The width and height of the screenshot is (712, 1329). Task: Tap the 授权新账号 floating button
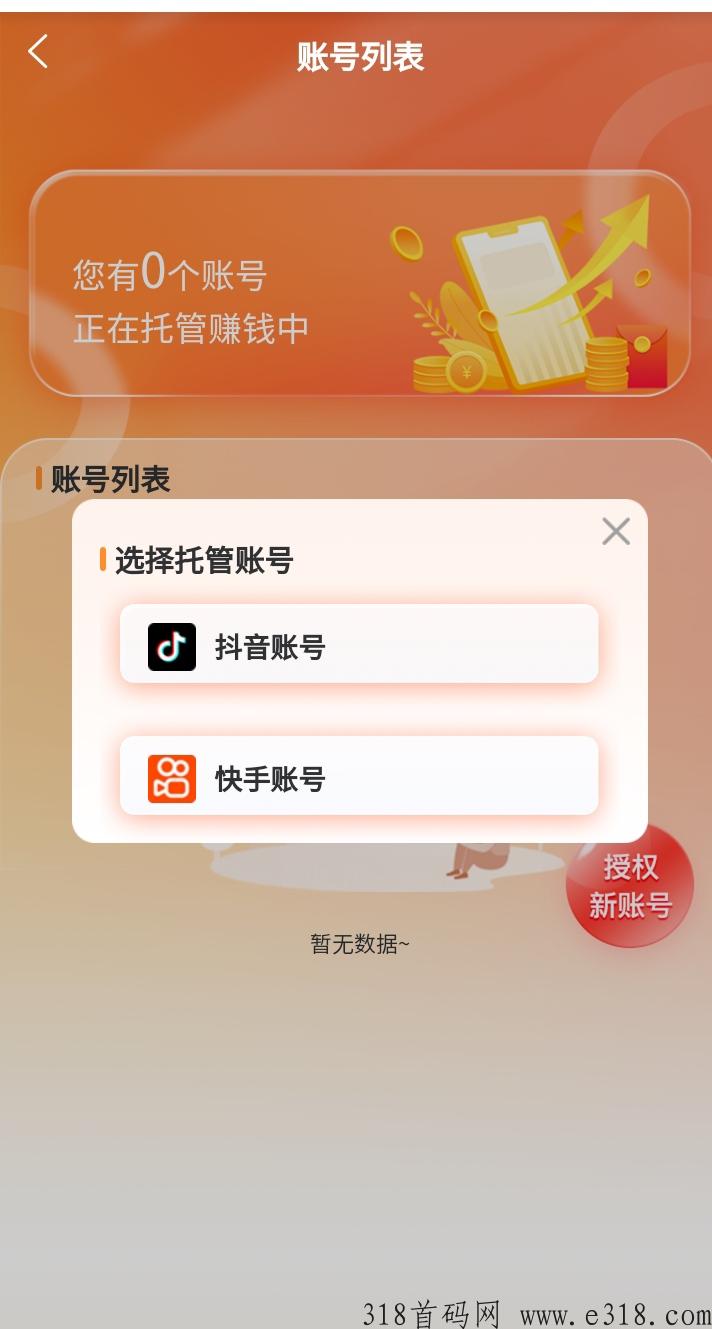630,887
